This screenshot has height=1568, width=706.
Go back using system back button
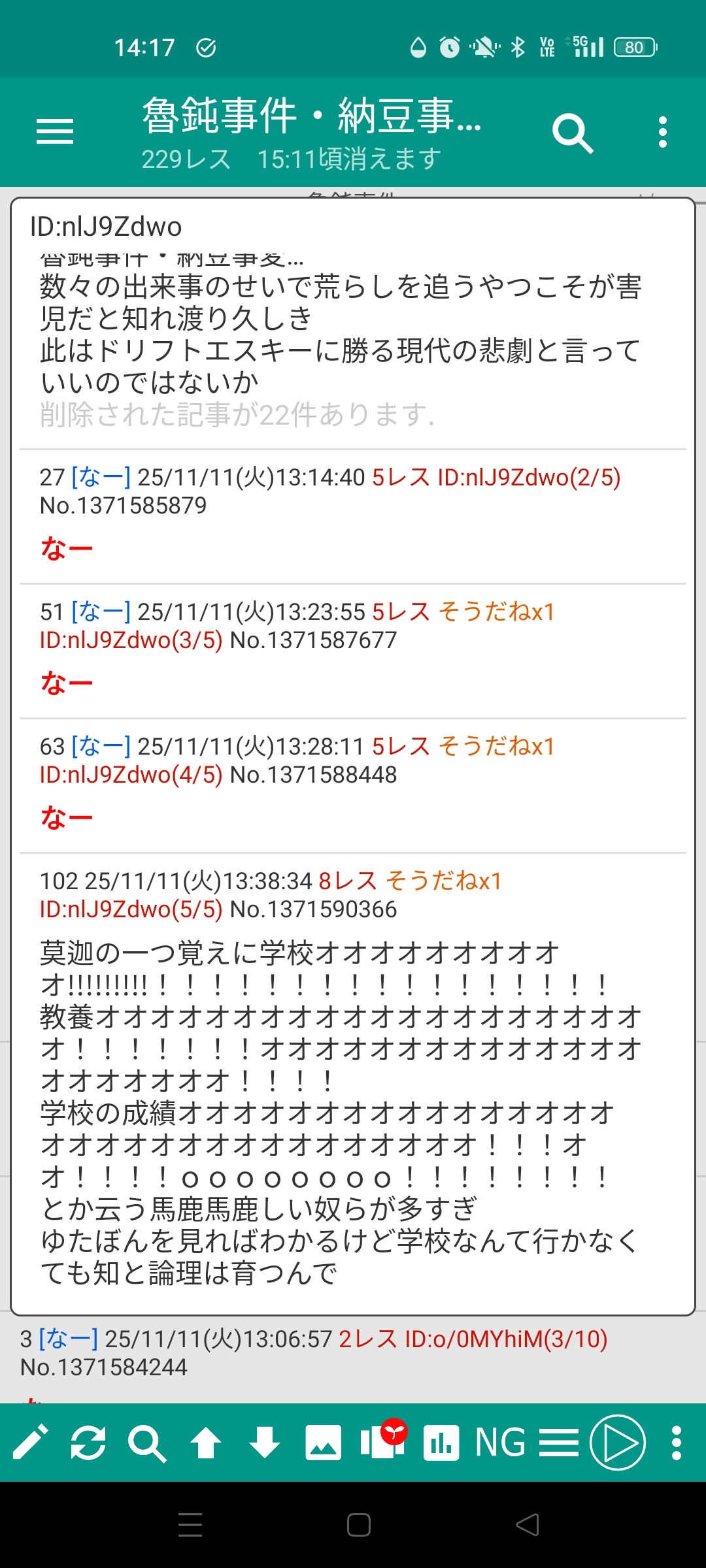pos(527,1525)
